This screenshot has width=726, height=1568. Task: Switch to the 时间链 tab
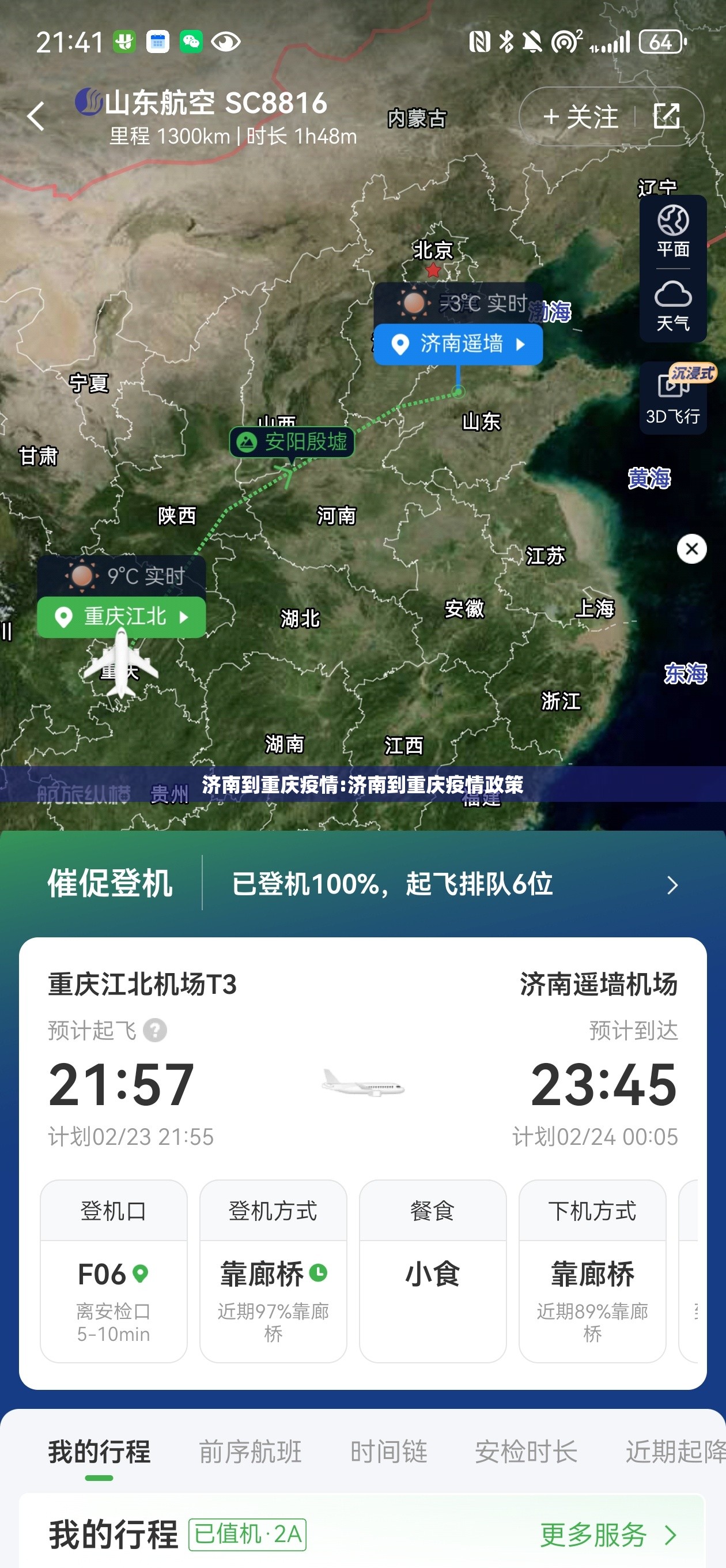pos(388,1452)
